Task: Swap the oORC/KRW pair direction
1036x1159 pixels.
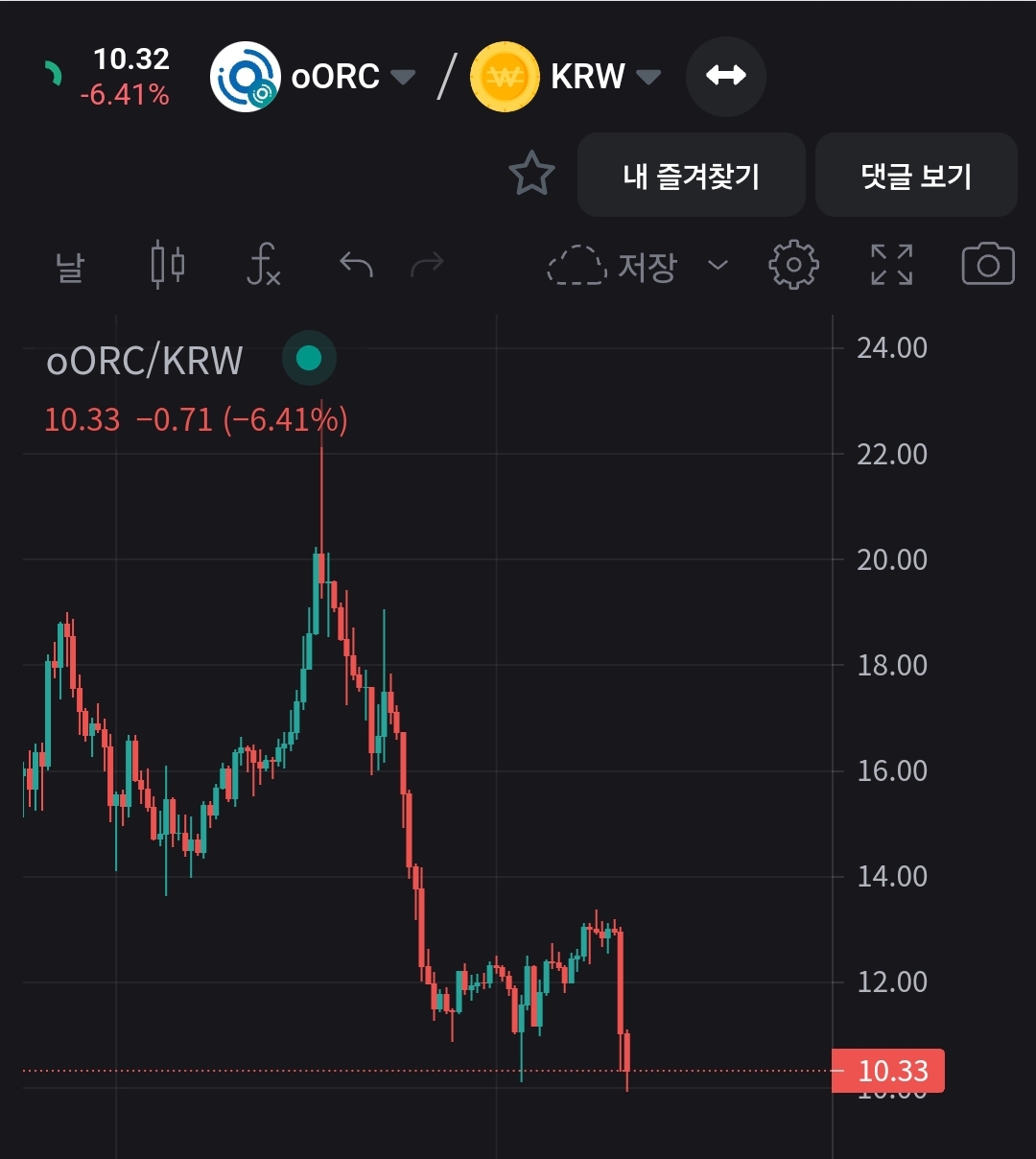Action: [725, 76]
